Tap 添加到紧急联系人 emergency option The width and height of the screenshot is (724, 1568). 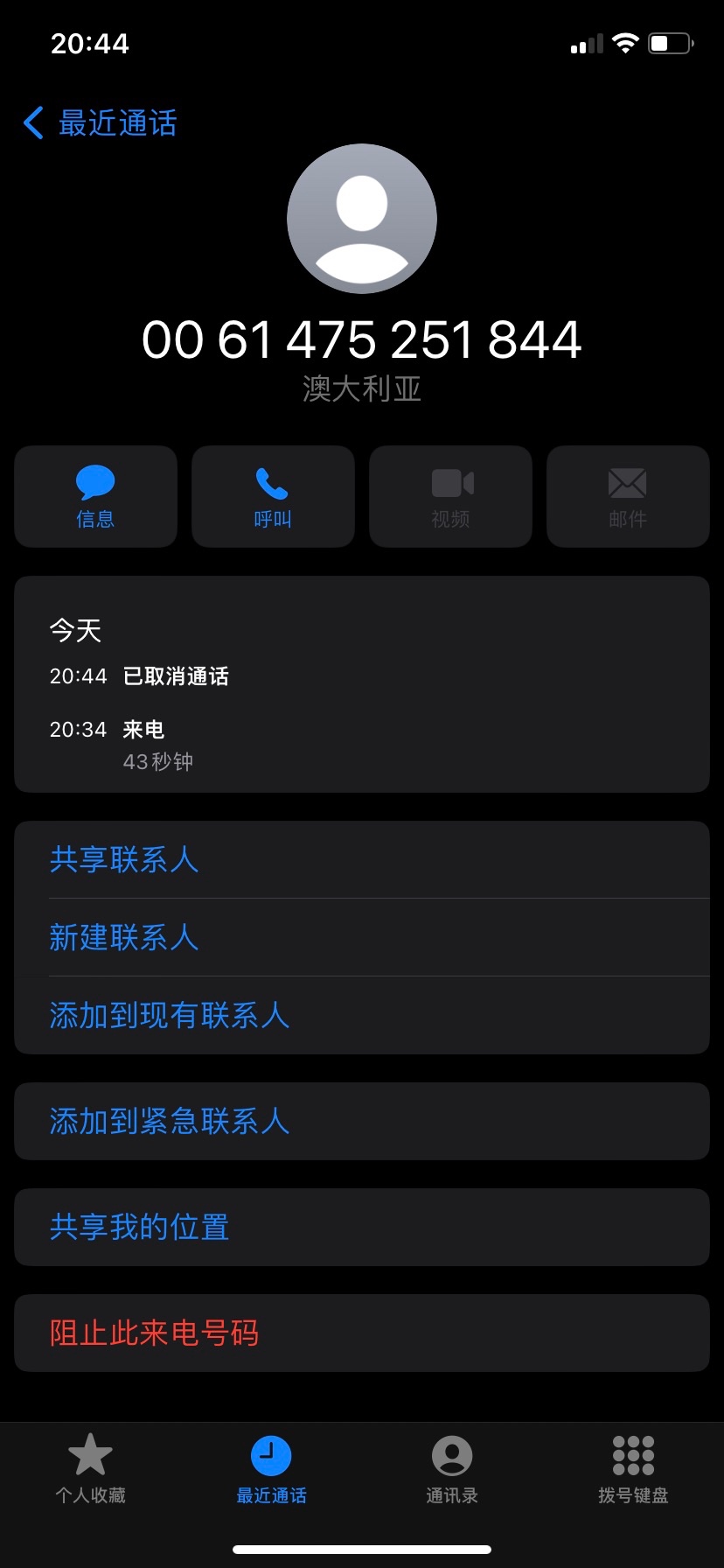[x=169, y=1122]
